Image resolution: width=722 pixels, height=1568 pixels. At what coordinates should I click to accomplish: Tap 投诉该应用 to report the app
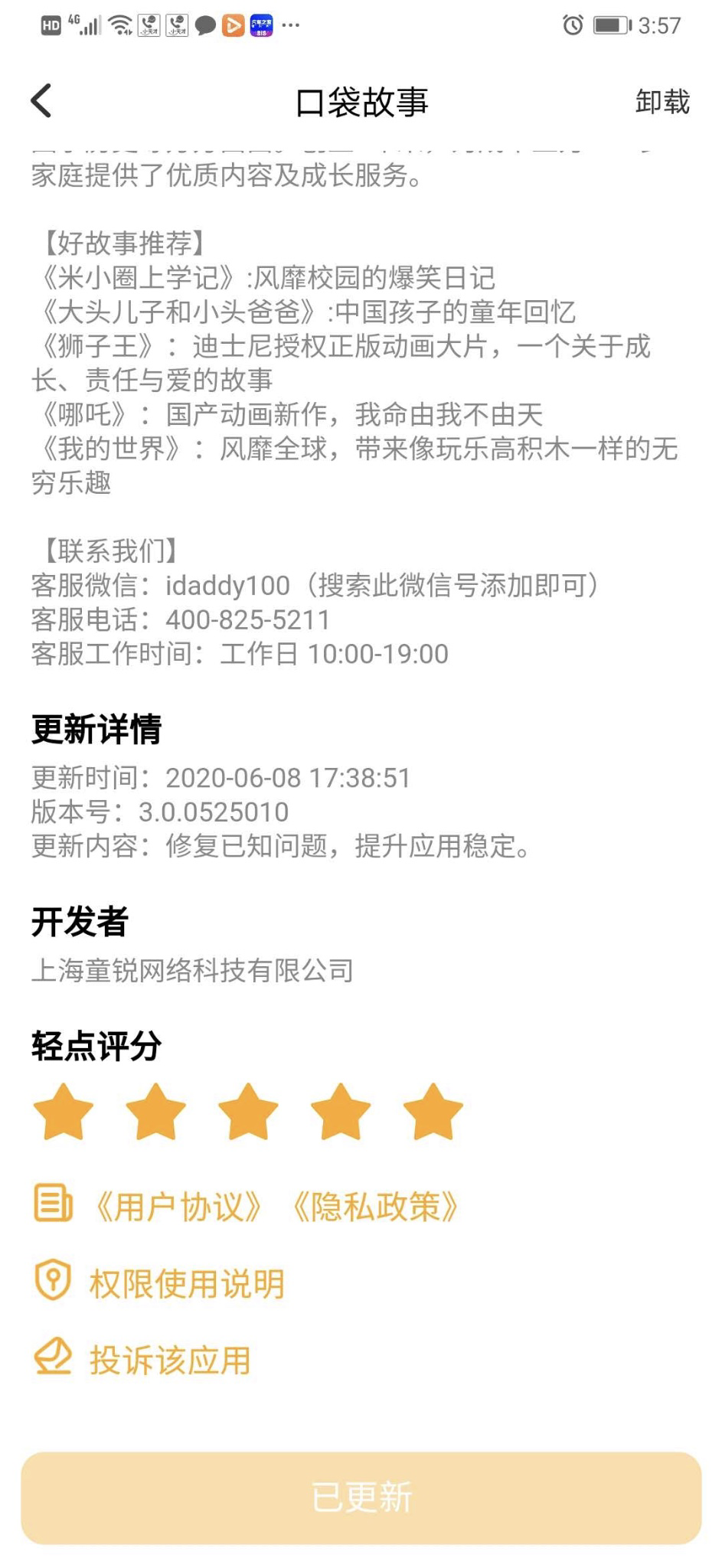[170, 1361]
